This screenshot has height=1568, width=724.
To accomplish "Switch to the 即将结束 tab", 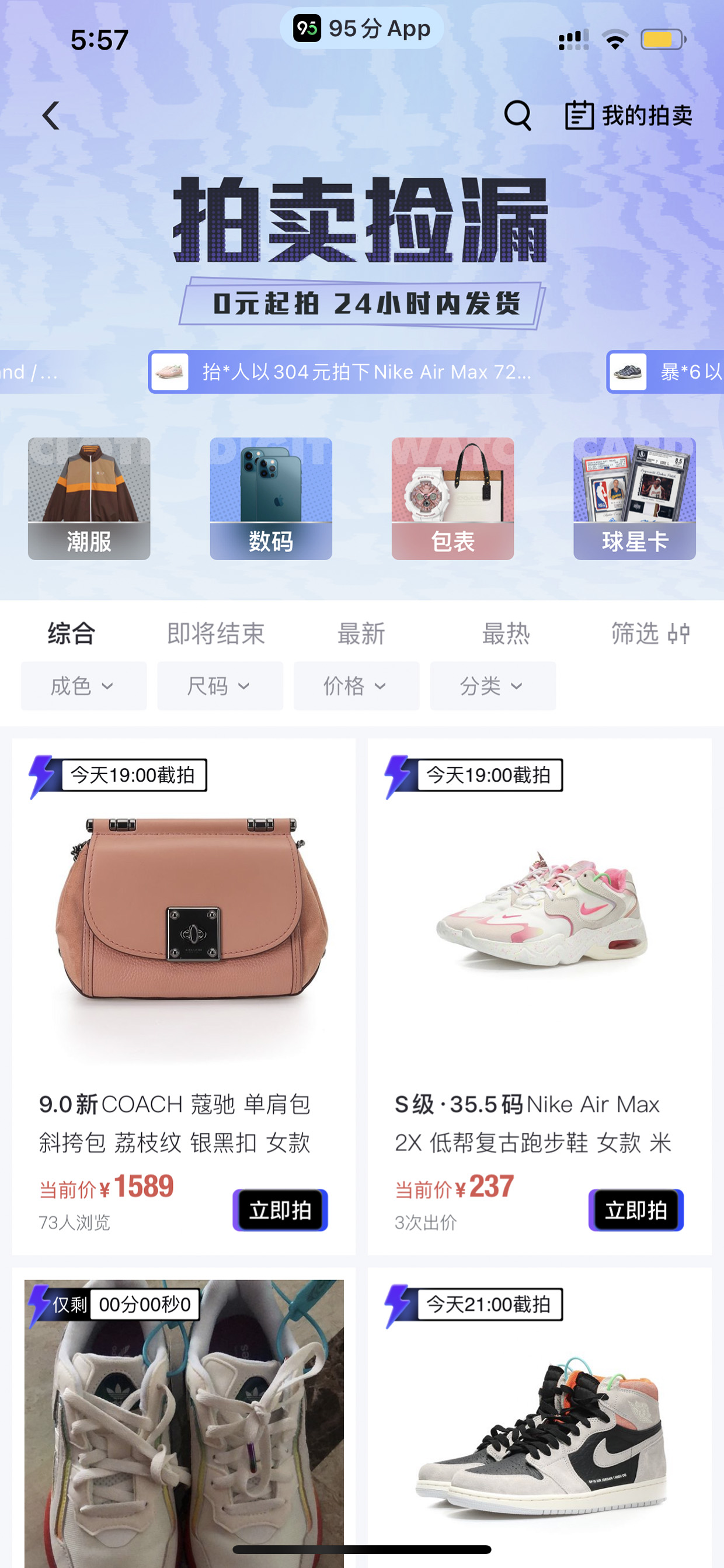I will pos(216,634).
